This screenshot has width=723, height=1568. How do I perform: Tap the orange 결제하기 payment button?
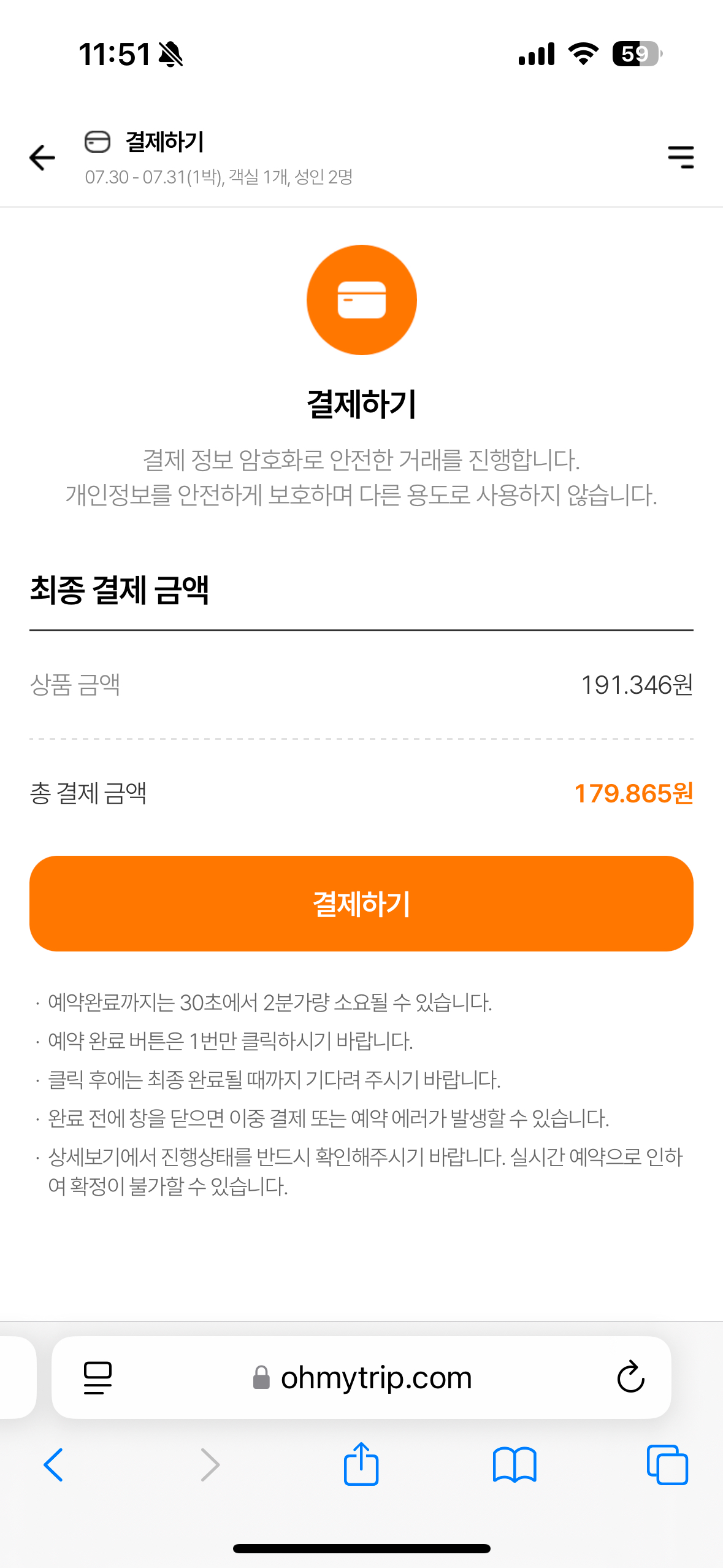click(x=361, y=903)
